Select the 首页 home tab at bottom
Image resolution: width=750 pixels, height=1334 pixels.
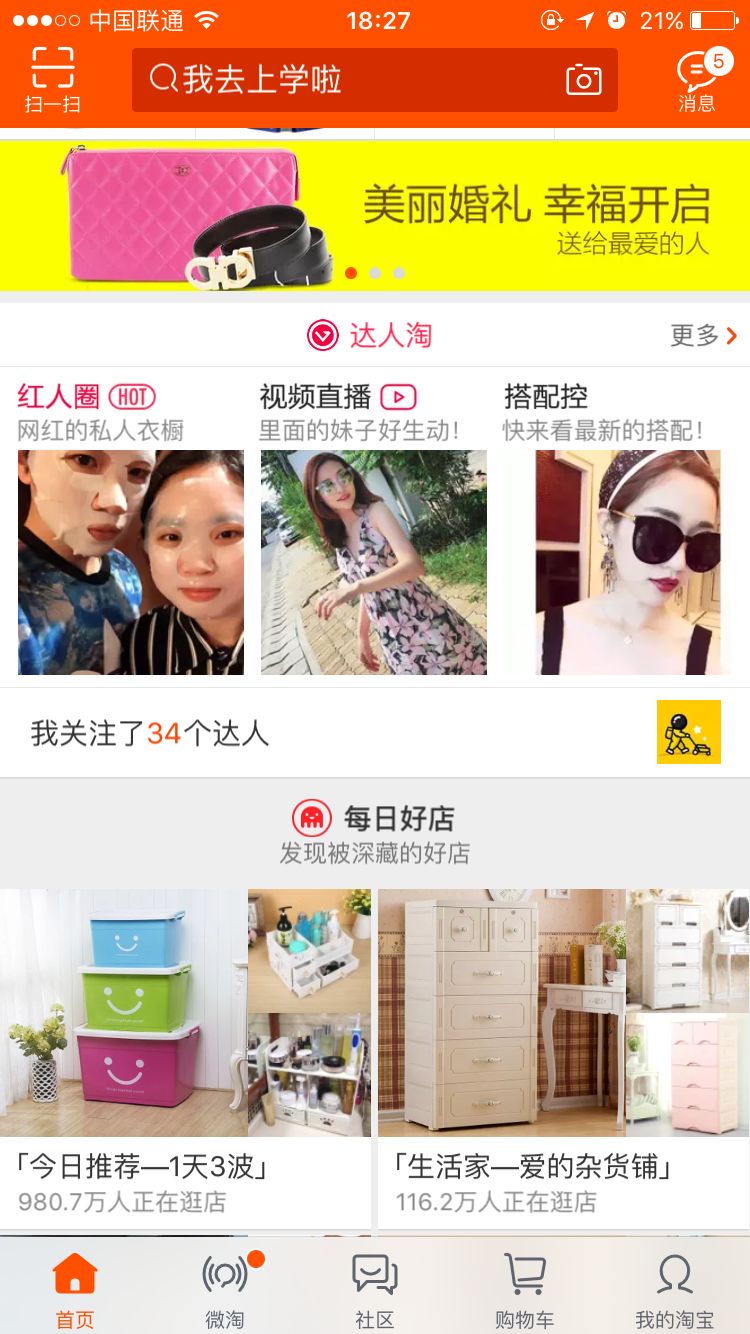[x=74, y=1285]
